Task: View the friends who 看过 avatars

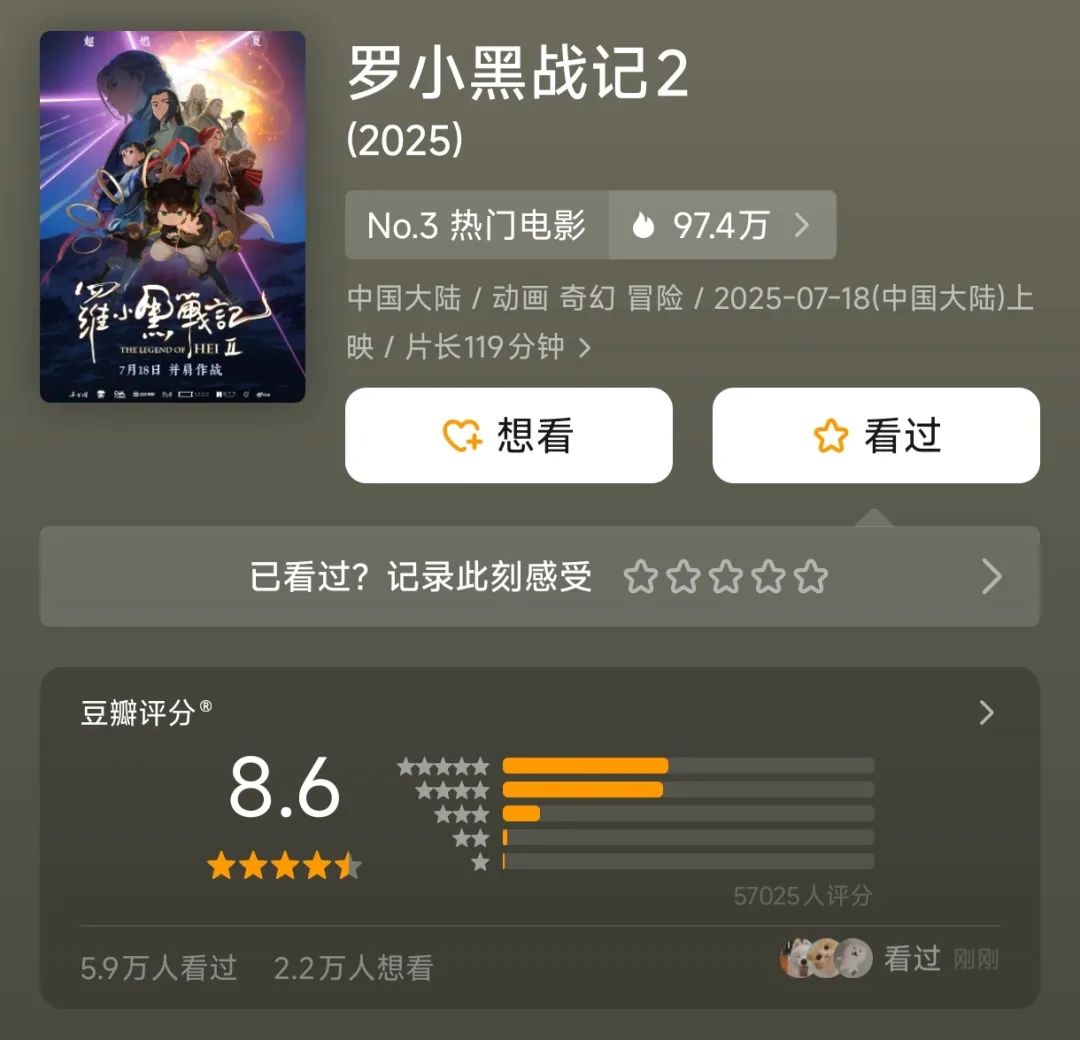Action: (x=826, y=959)
